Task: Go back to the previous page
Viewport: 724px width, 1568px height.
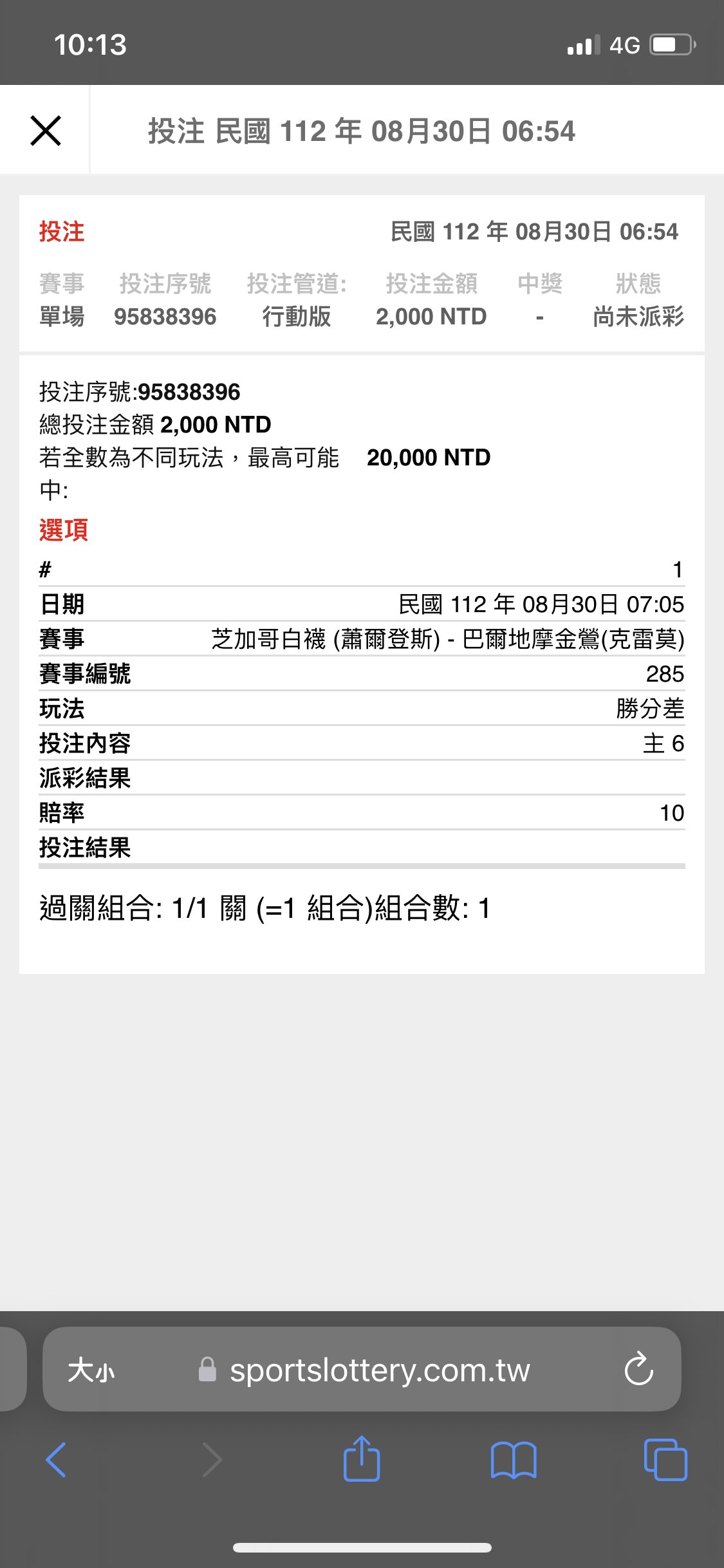Action: pyautogui.click(x=57, y=1459)
